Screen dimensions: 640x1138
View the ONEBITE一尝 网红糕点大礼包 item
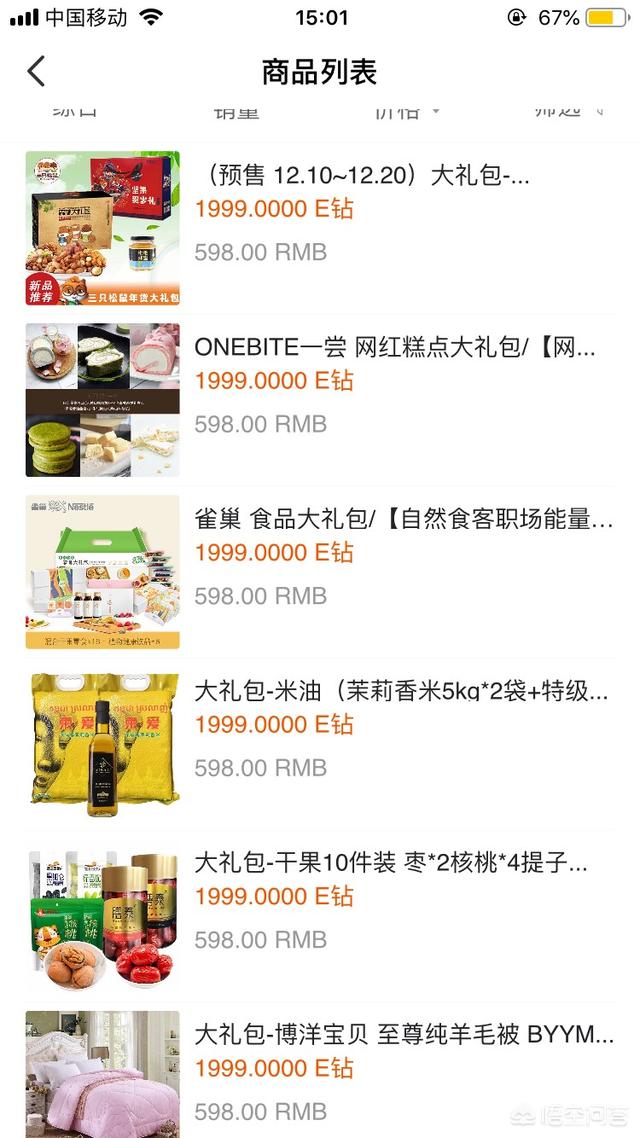[395, 348]
